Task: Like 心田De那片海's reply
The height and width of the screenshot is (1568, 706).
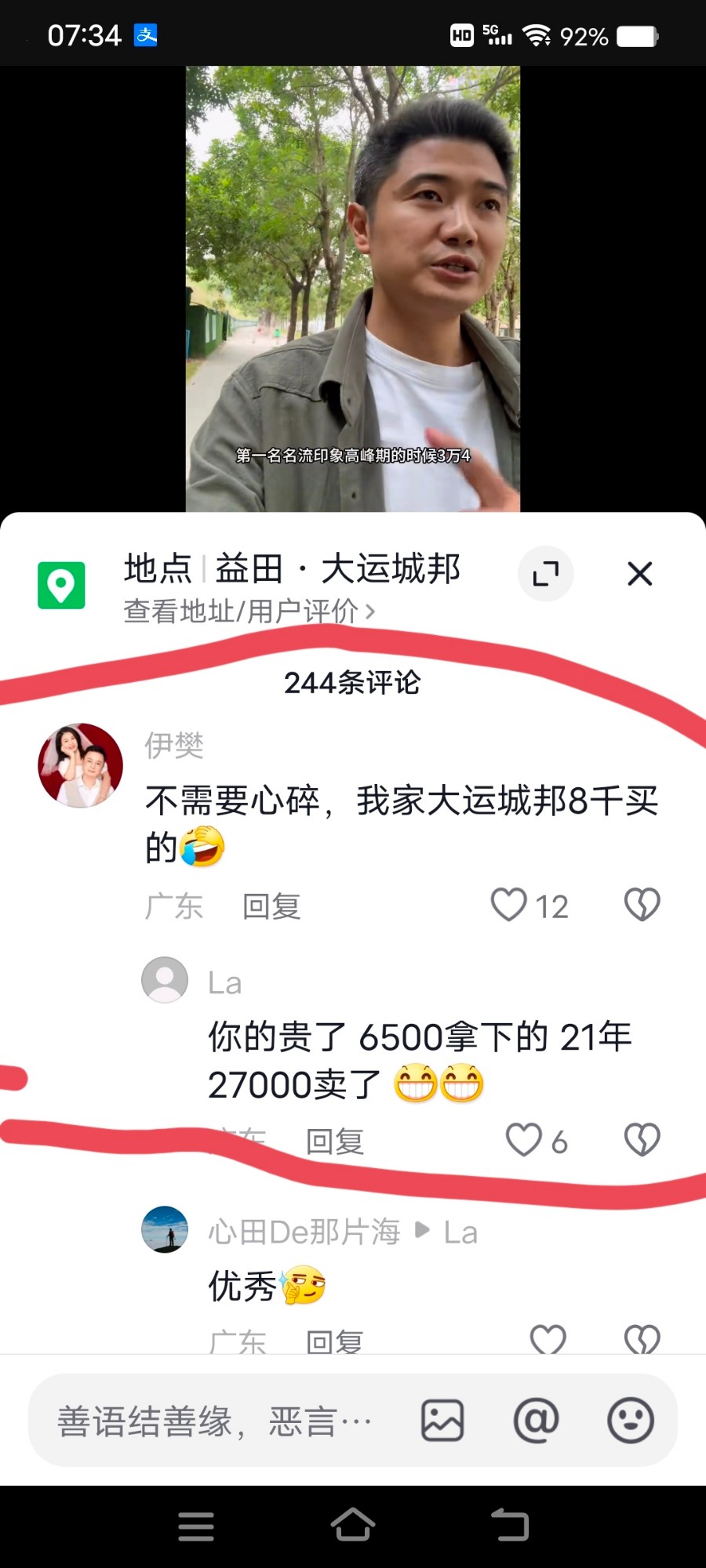Action: pyautogui.click(x=548, y=1339)
